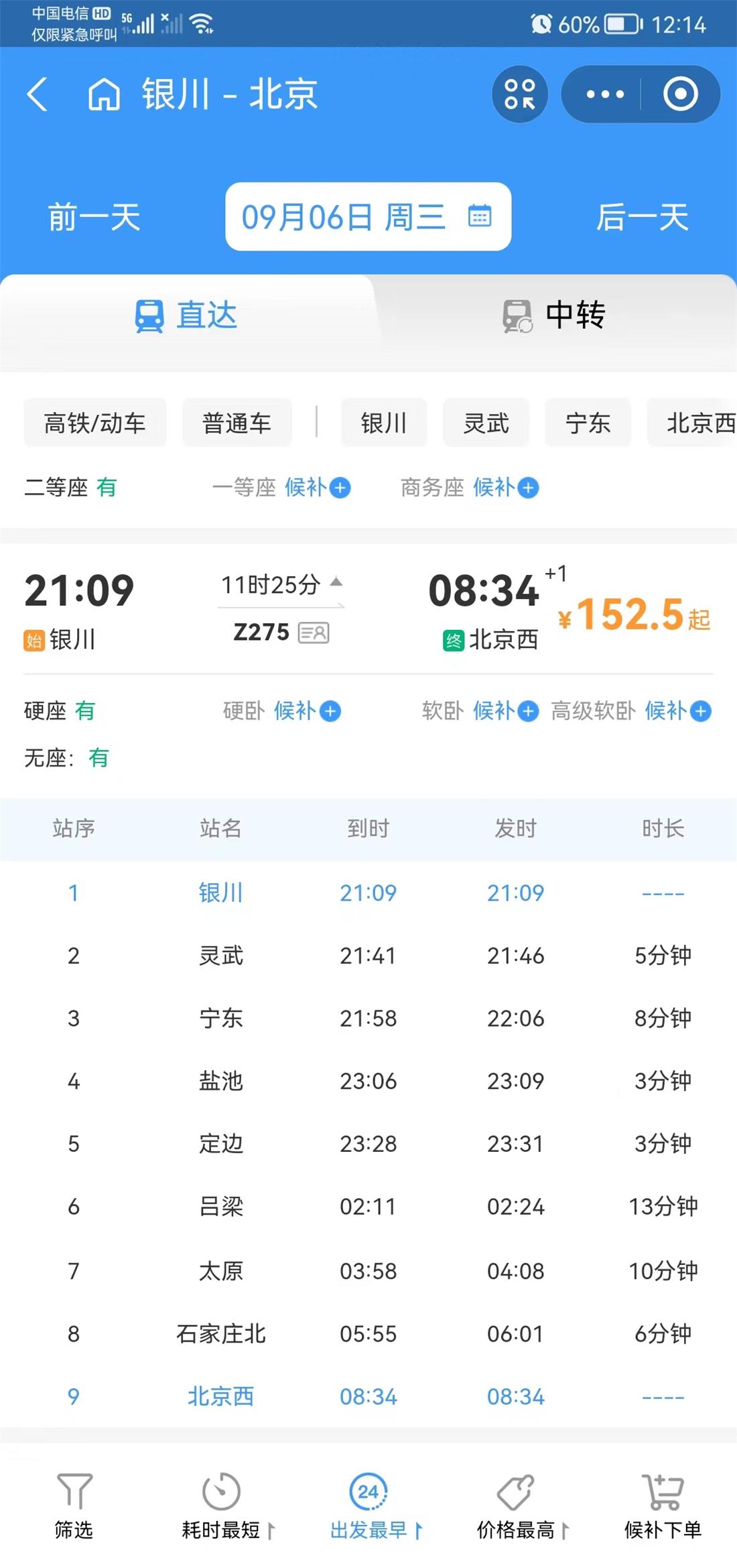
Task: Close the mini-program with the circle icon
Action: (x=681, y=94)
